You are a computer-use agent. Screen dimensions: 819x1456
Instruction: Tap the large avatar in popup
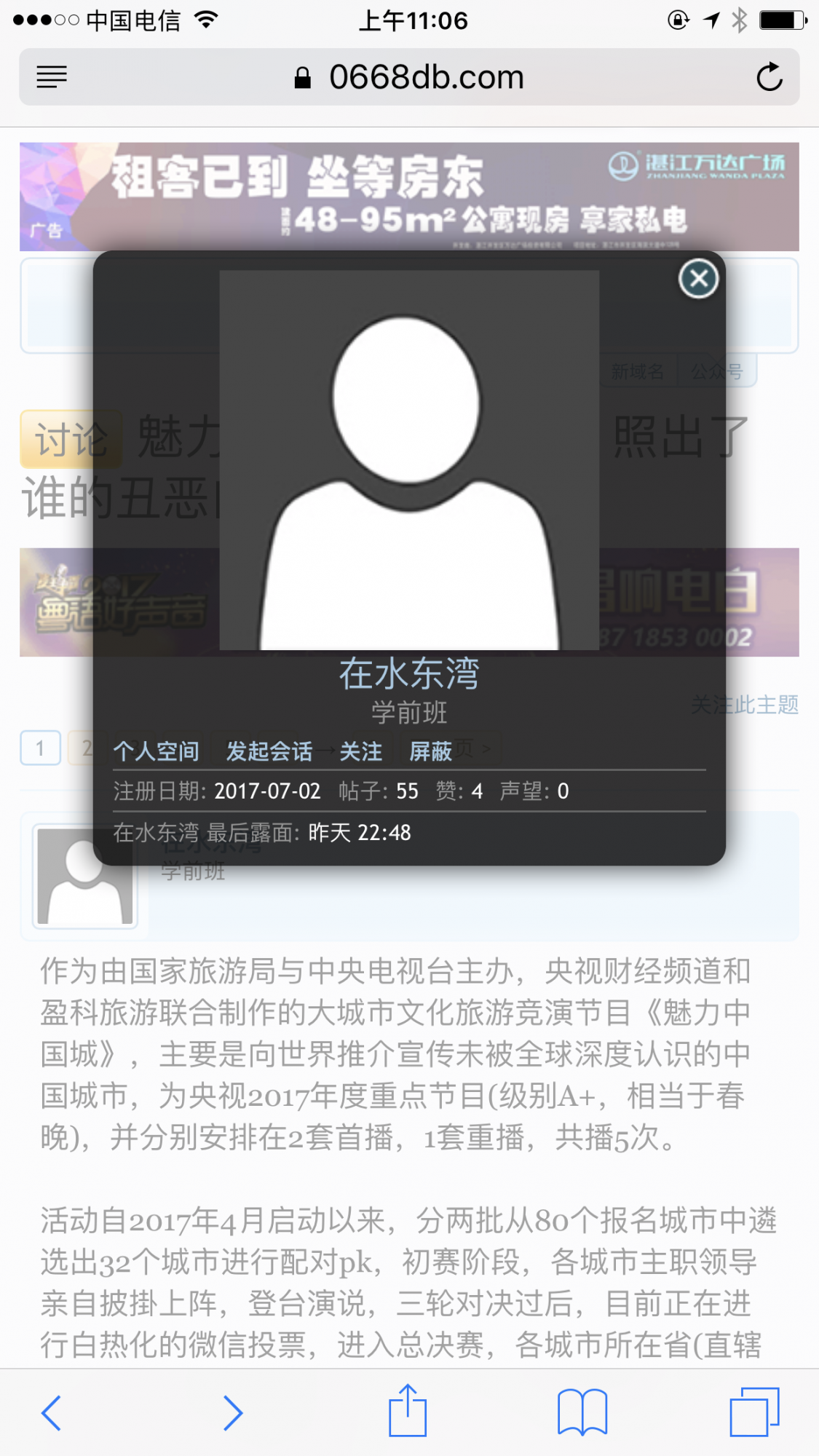pos(409,460)
